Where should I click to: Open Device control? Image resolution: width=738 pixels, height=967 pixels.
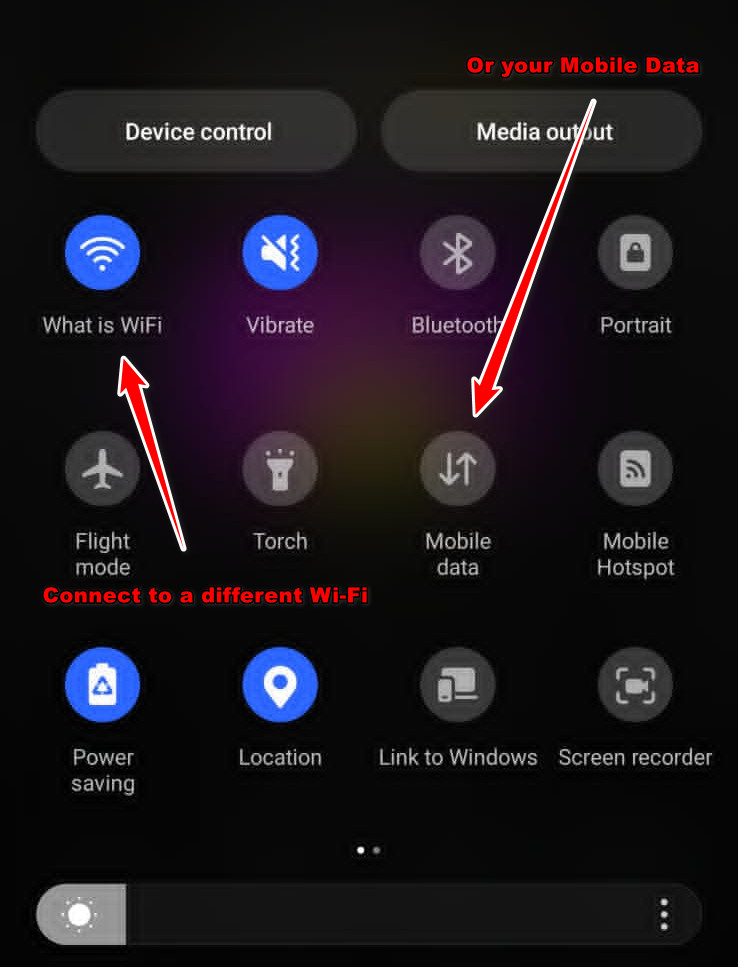(x=197, y=132)
